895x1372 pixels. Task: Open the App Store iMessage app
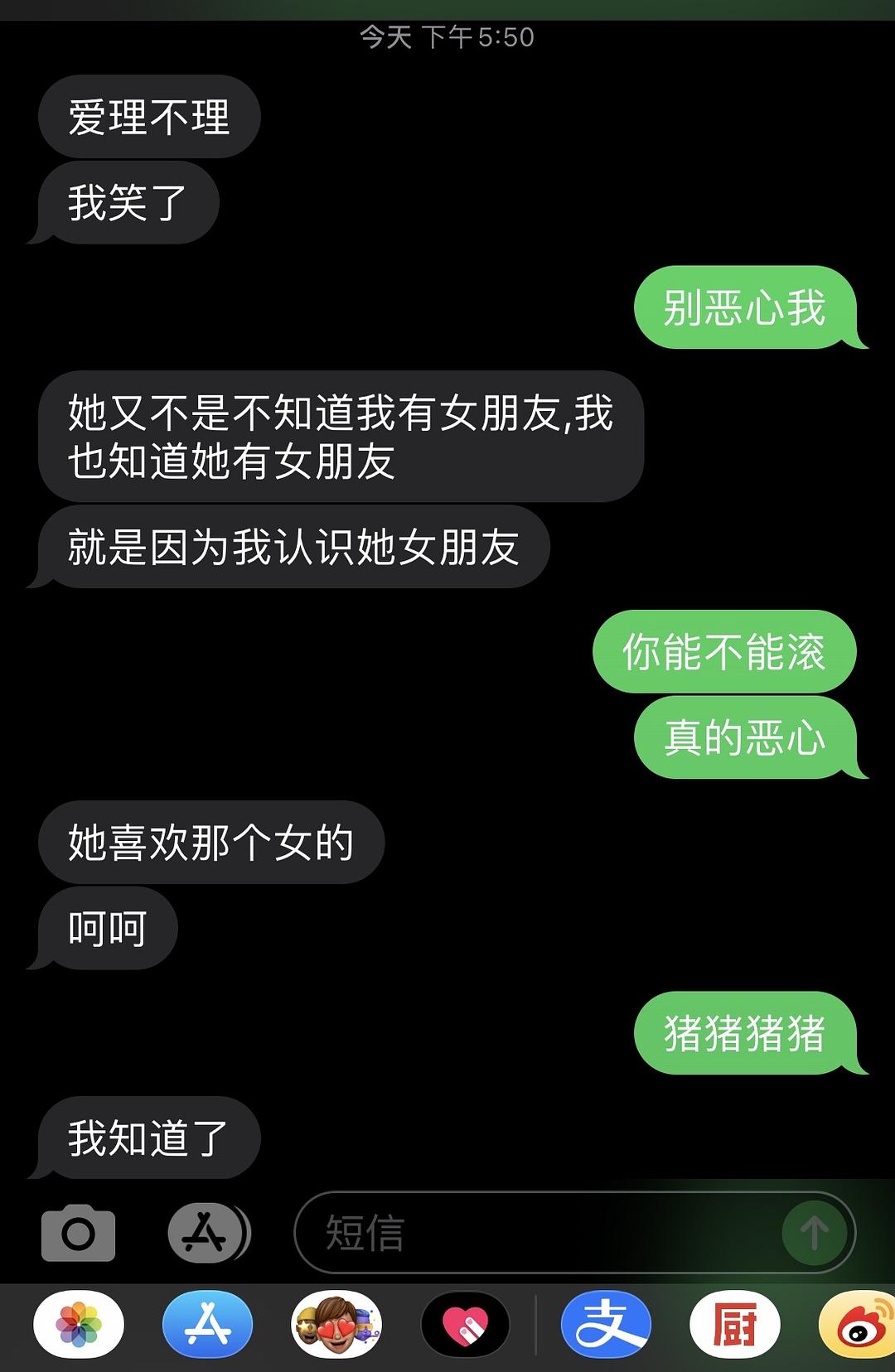[207, 1324]
